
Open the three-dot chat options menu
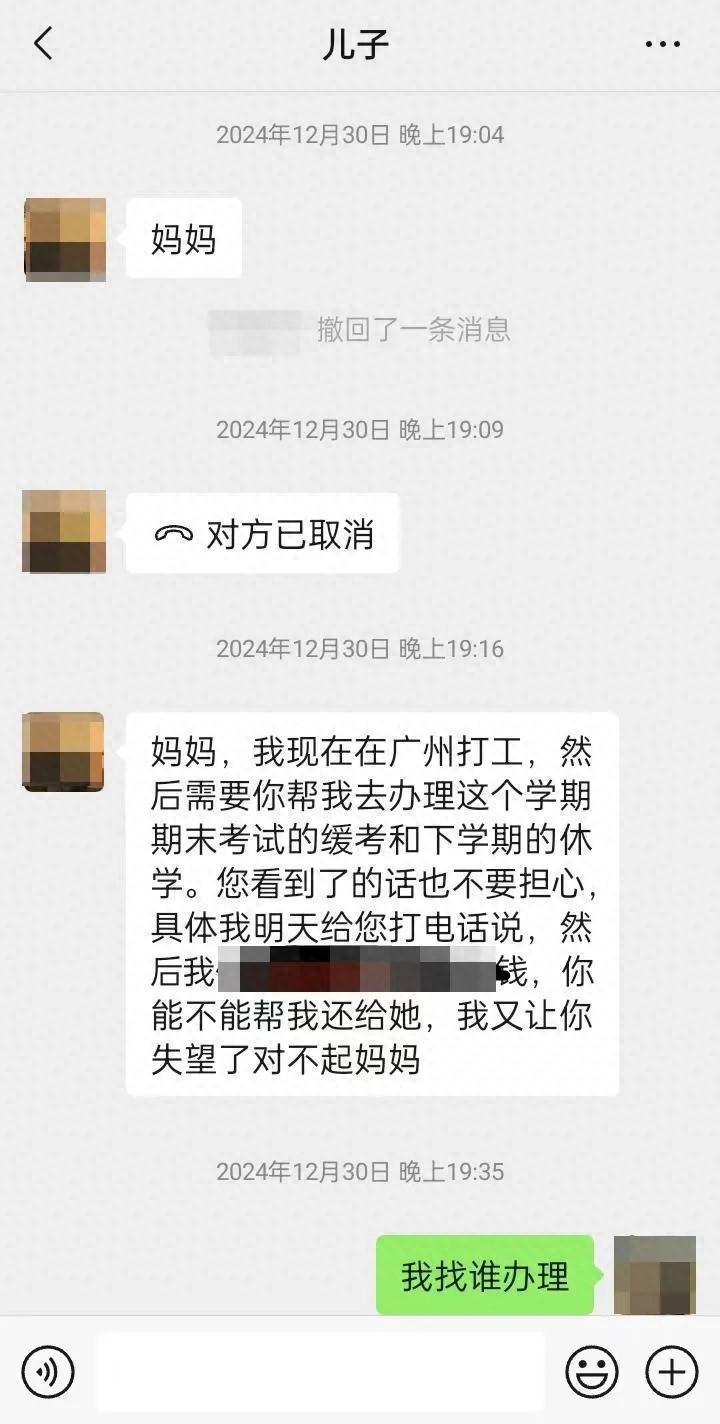pyautogui.click(x=662, y=44)
